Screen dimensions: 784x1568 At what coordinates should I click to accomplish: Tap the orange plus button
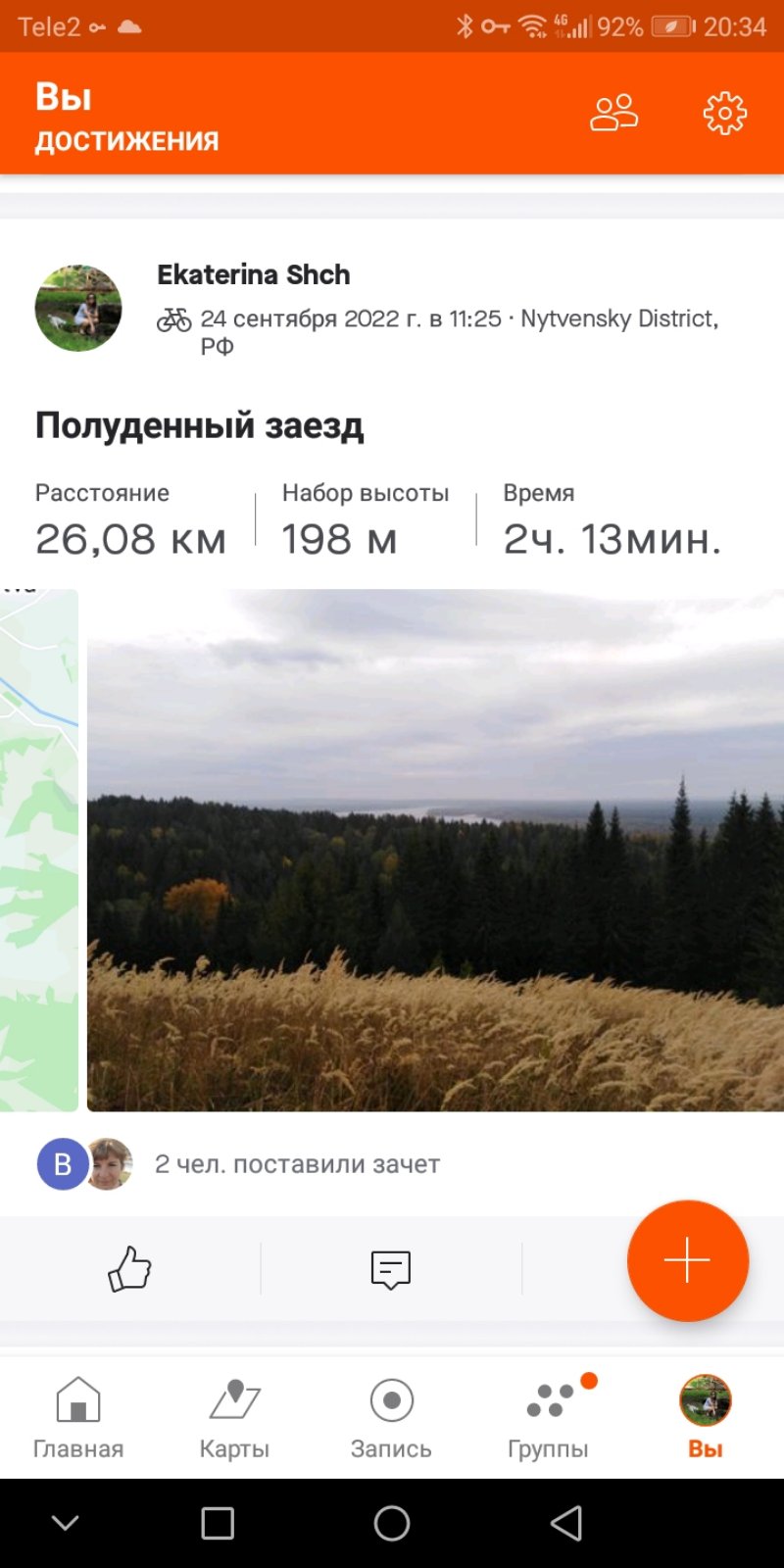tap(687, 1260)
